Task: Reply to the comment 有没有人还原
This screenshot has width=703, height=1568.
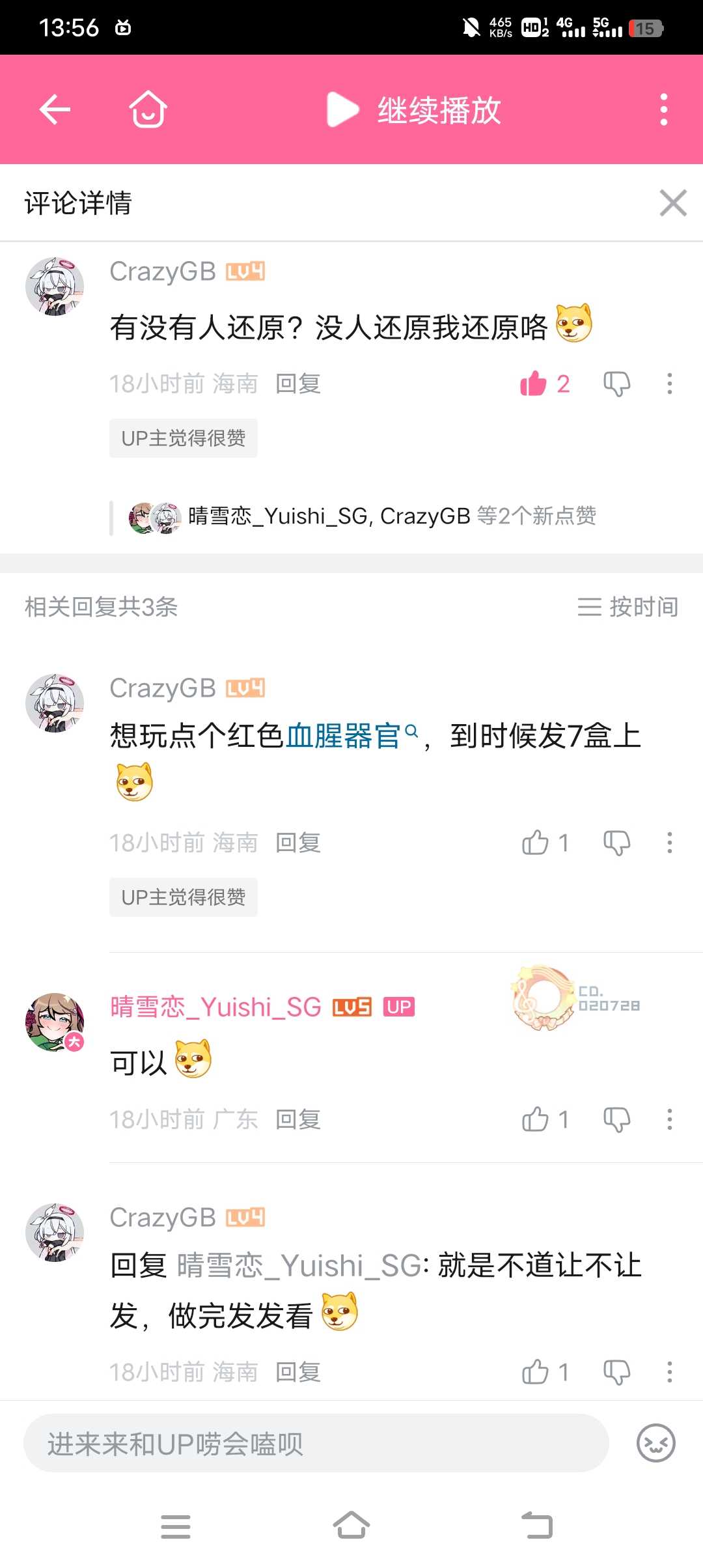Action: [298, 384]
